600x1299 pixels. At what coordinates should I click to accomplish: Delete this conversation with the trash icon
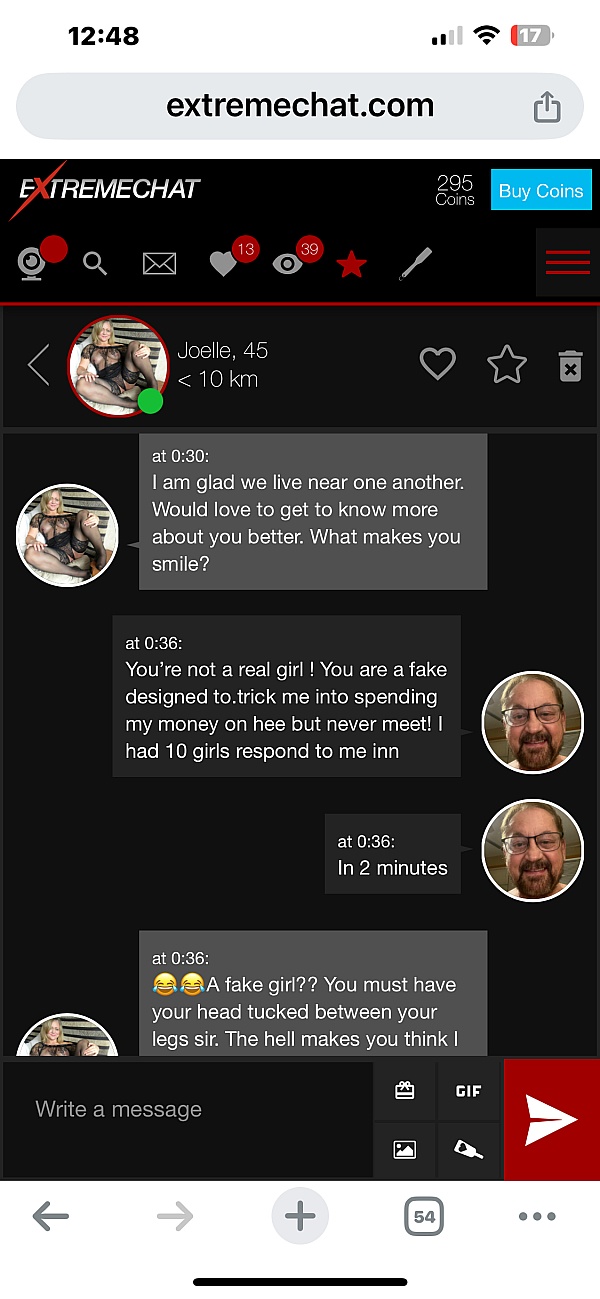[569, 366]
